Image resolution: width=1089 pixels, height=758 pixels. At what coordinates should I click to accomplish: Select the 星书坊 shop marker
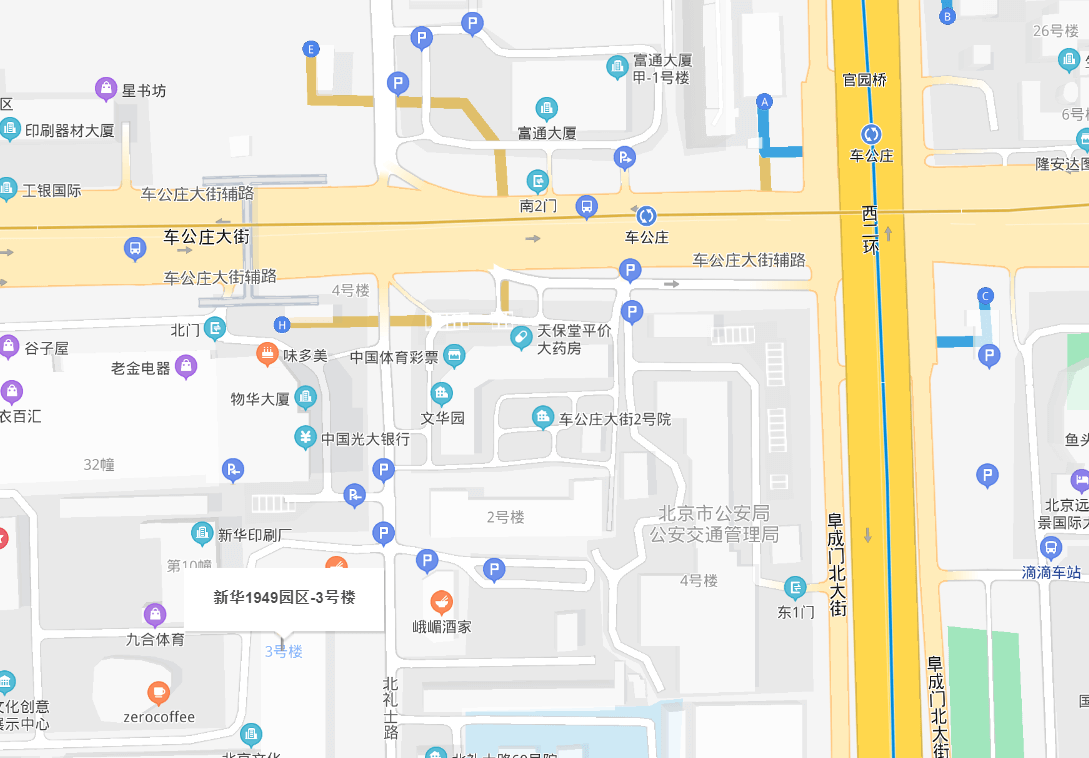pos(106,90)
